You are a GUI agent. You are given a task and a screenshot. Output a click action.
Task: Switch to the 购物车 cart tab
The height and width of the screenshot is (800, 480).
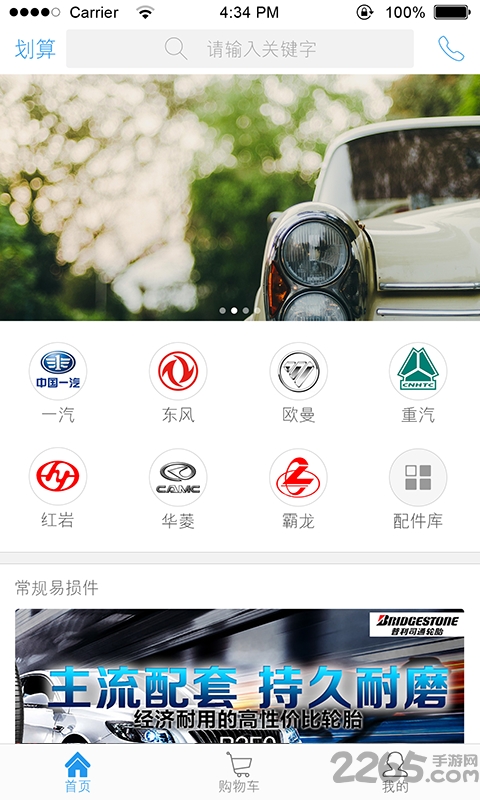coord(239,772)
